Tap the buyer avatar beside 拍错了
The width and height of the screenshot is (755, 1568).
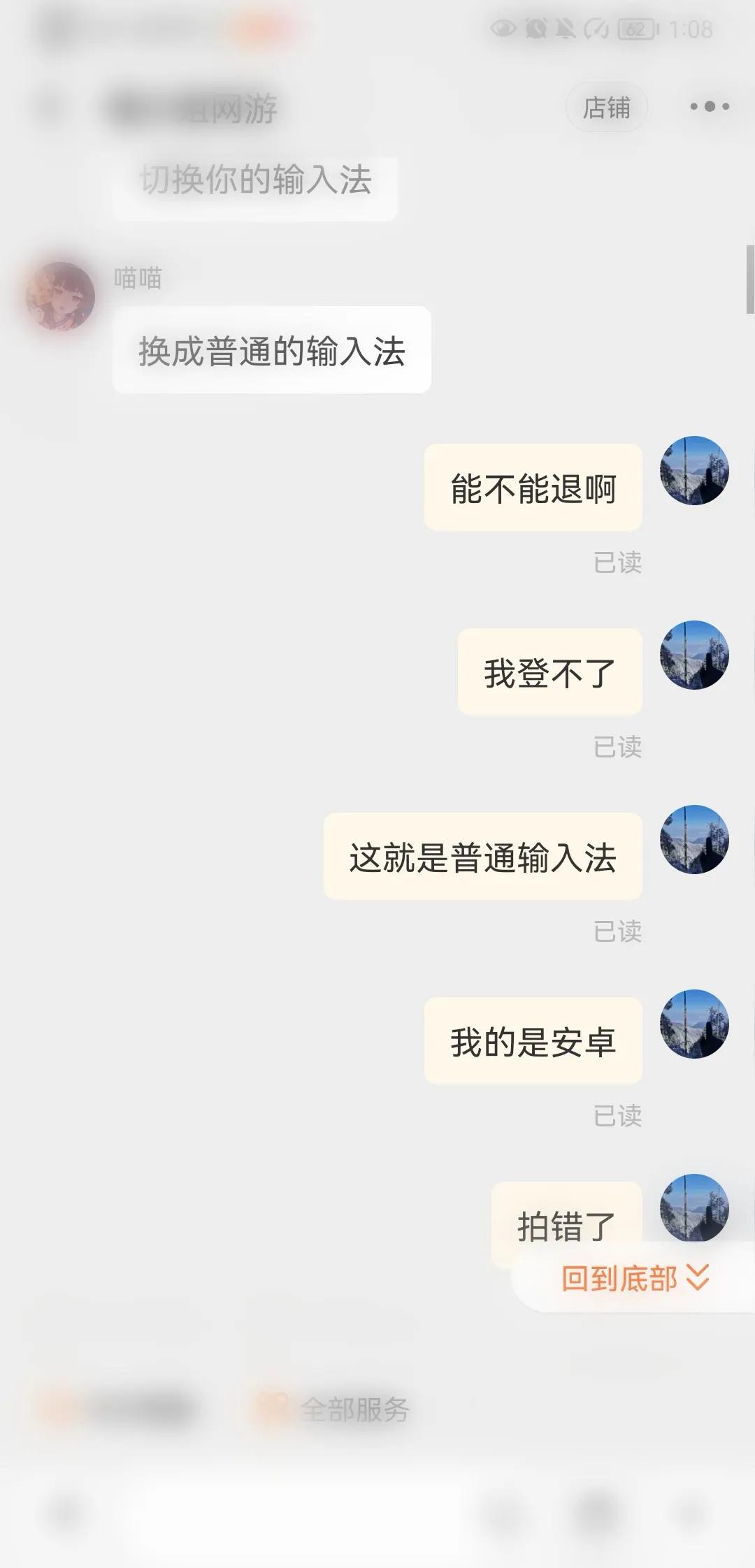tap(693, 1209)
